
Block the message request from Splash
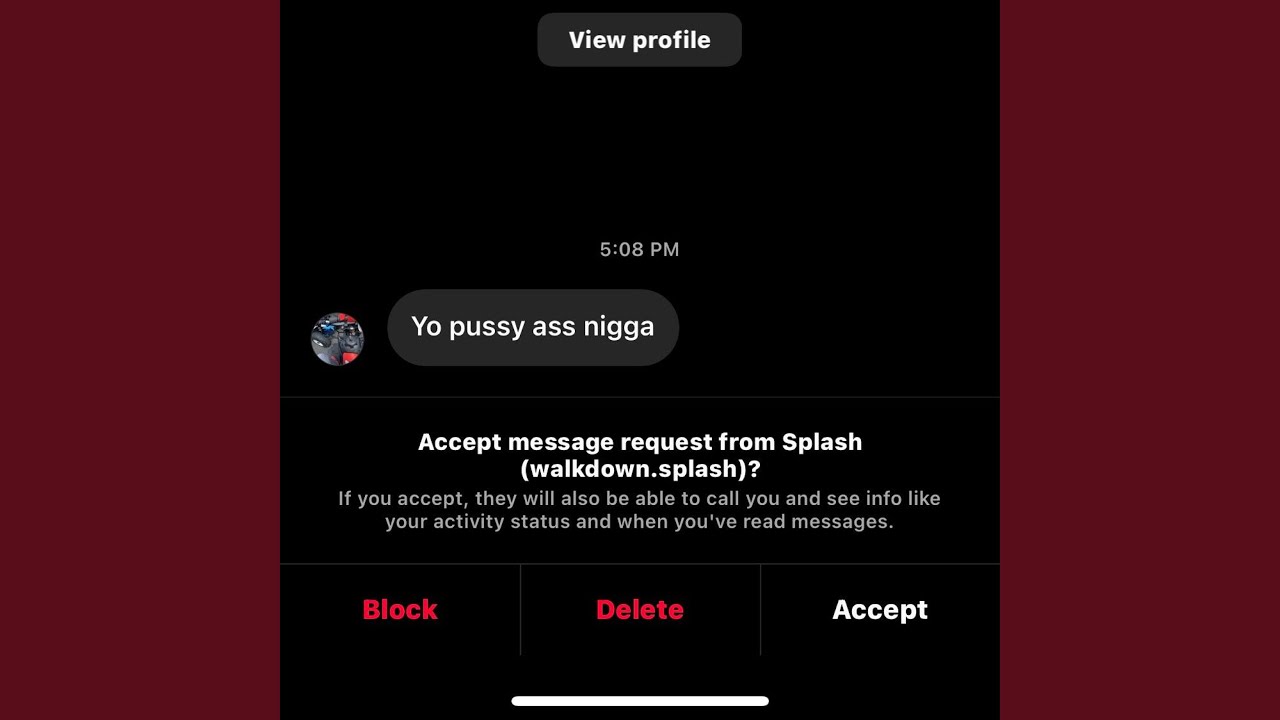(400, 609)
